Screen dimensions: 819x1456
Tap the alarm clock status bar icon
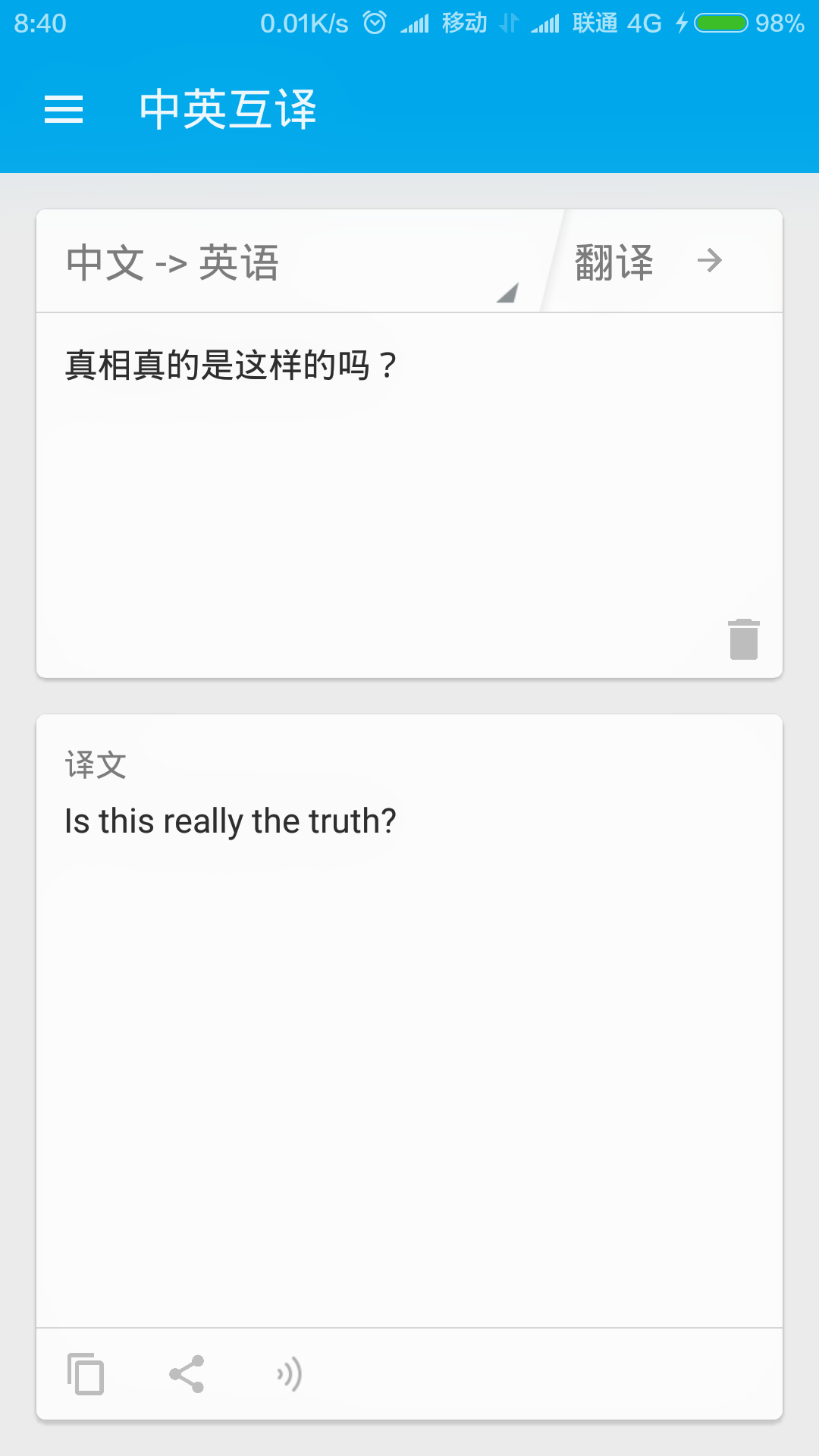pyautogui.click(x=373, y=24)
